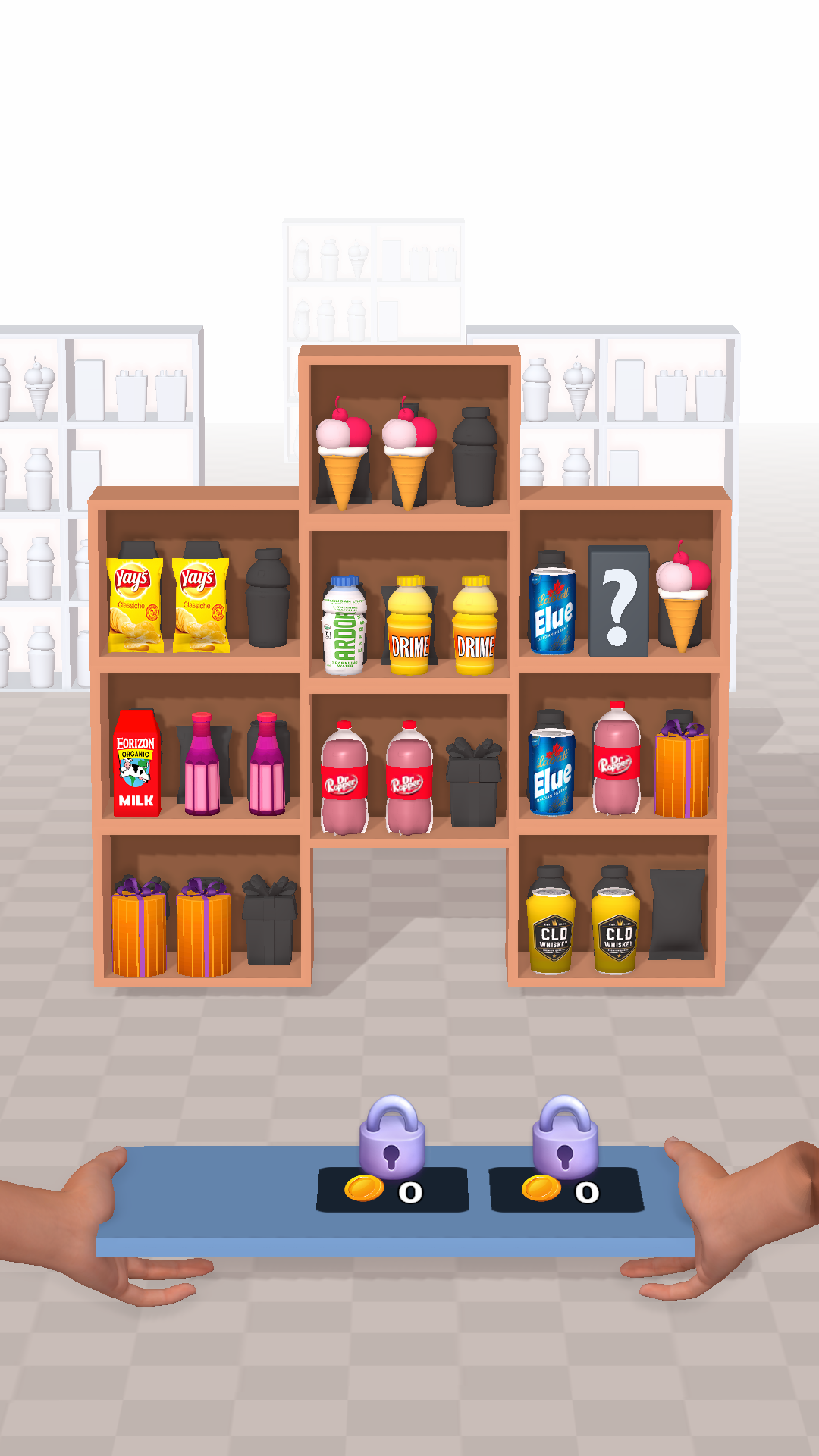The height and width of the screenshot is (1456, 819).
Task: Select the Ardor sparkling water bottle
Action: tap(344, 626)
